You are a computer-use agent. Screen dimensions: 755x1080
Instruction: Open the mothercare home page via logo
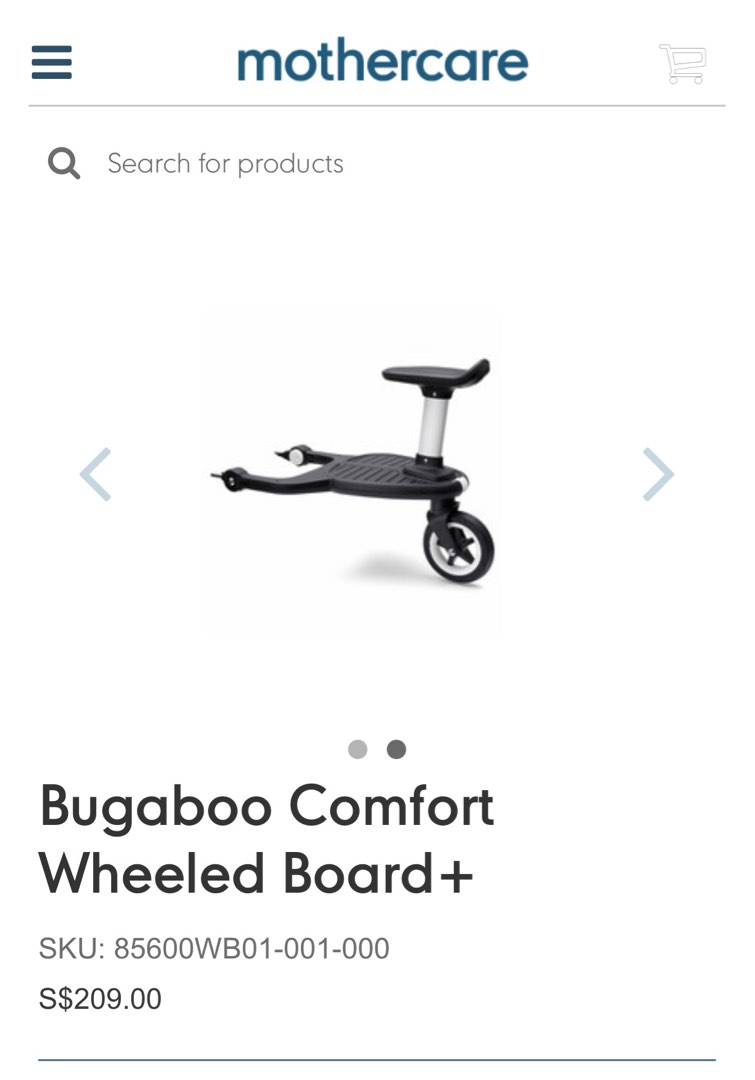383,60
